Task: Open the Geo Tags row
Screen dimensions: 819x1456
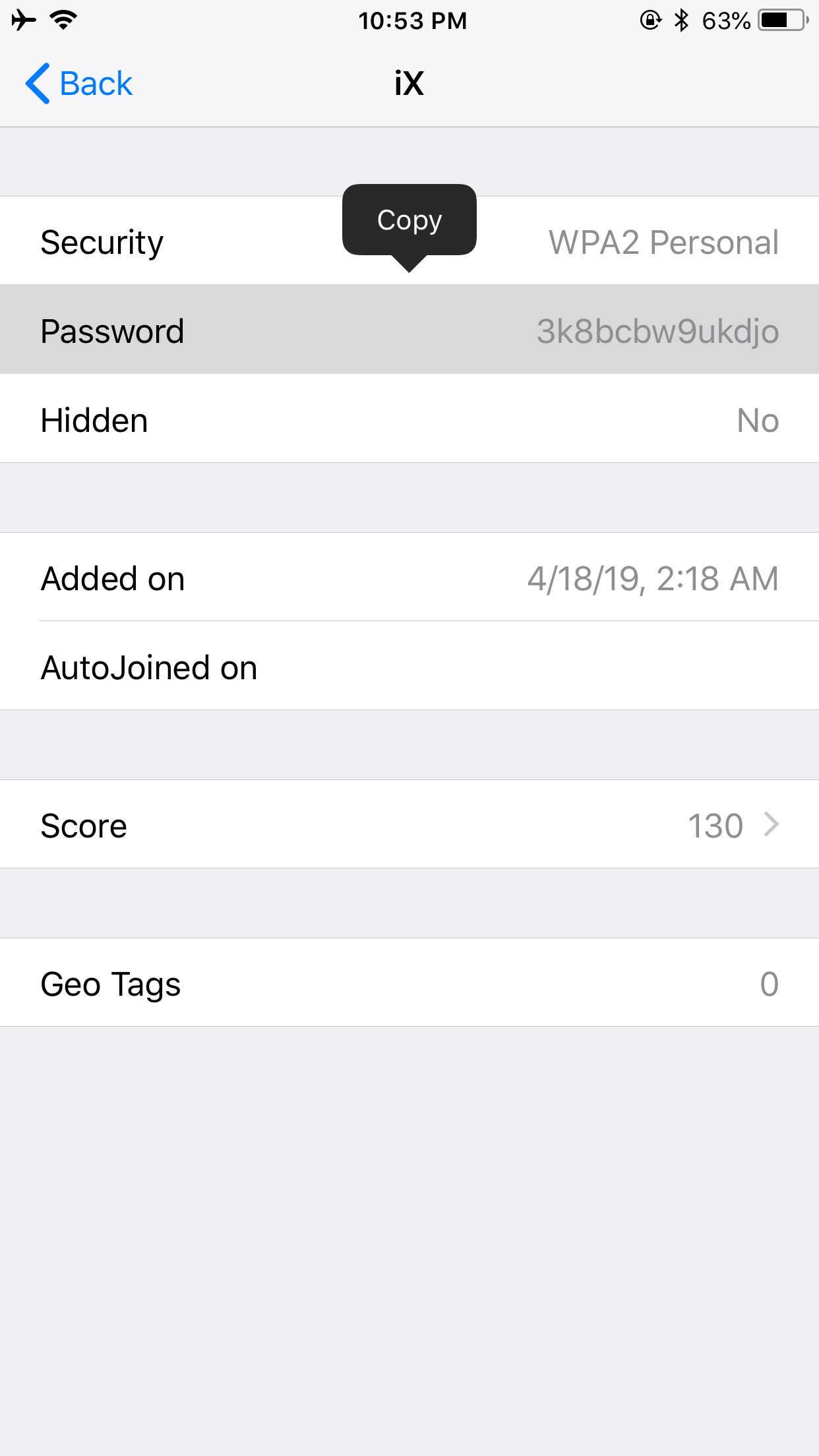Action: 409,983
